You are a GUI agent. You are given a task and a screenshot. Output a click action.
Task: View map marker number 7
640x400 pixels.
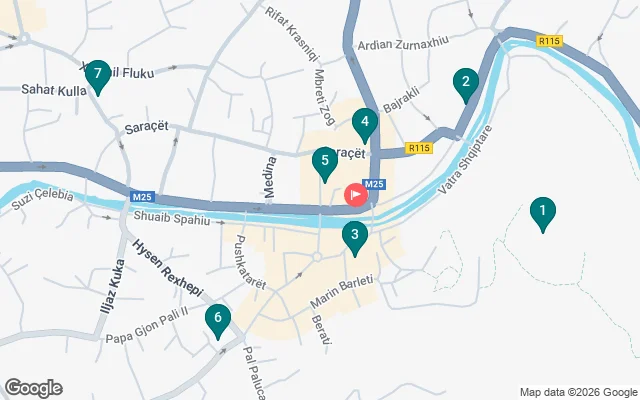click(97, 75)
